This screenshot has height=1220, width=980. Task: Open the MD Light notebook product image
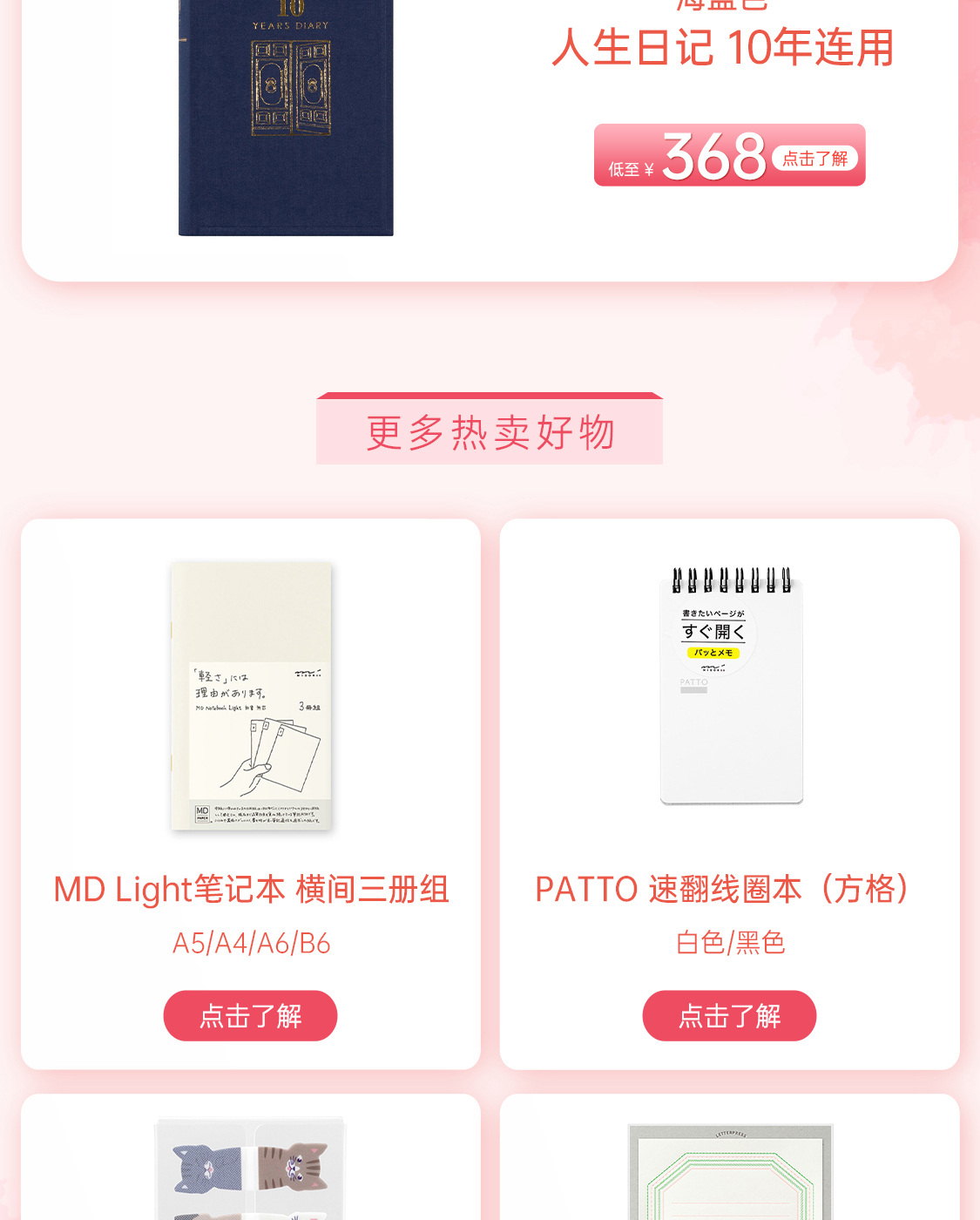click(250, 697)
